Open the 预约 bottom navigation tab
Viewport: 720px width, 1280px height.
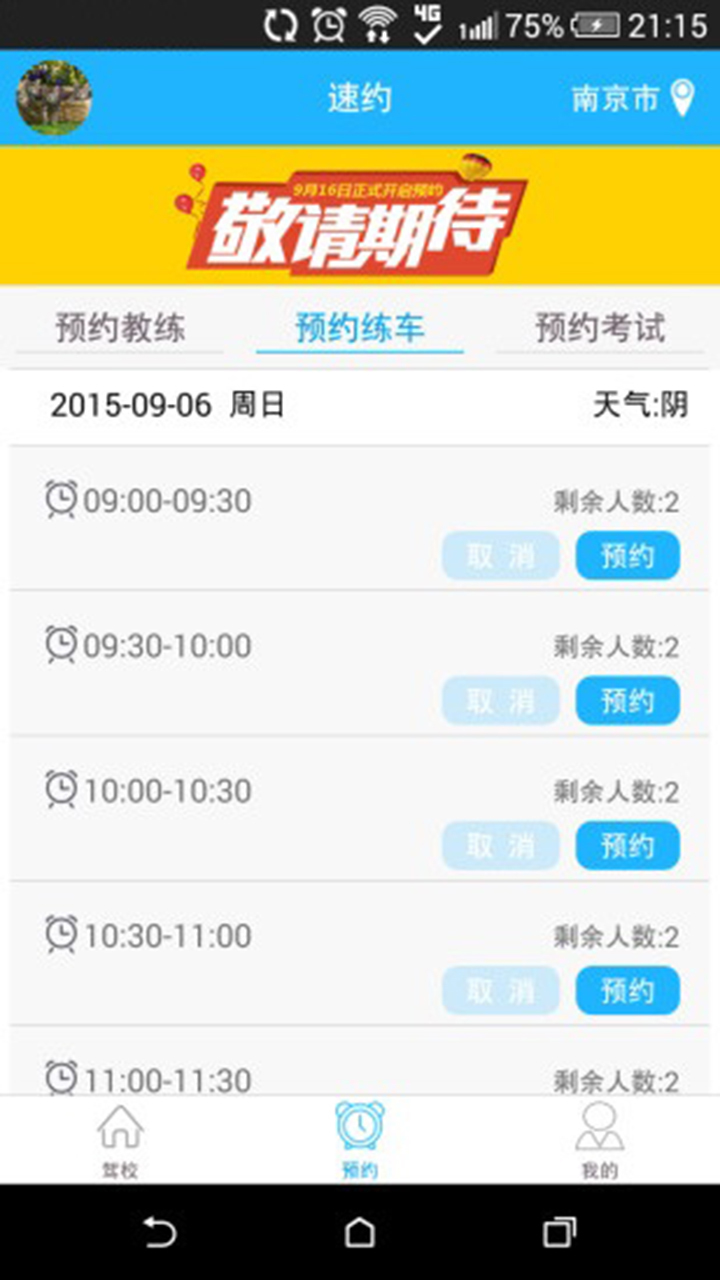point(360,1140)
